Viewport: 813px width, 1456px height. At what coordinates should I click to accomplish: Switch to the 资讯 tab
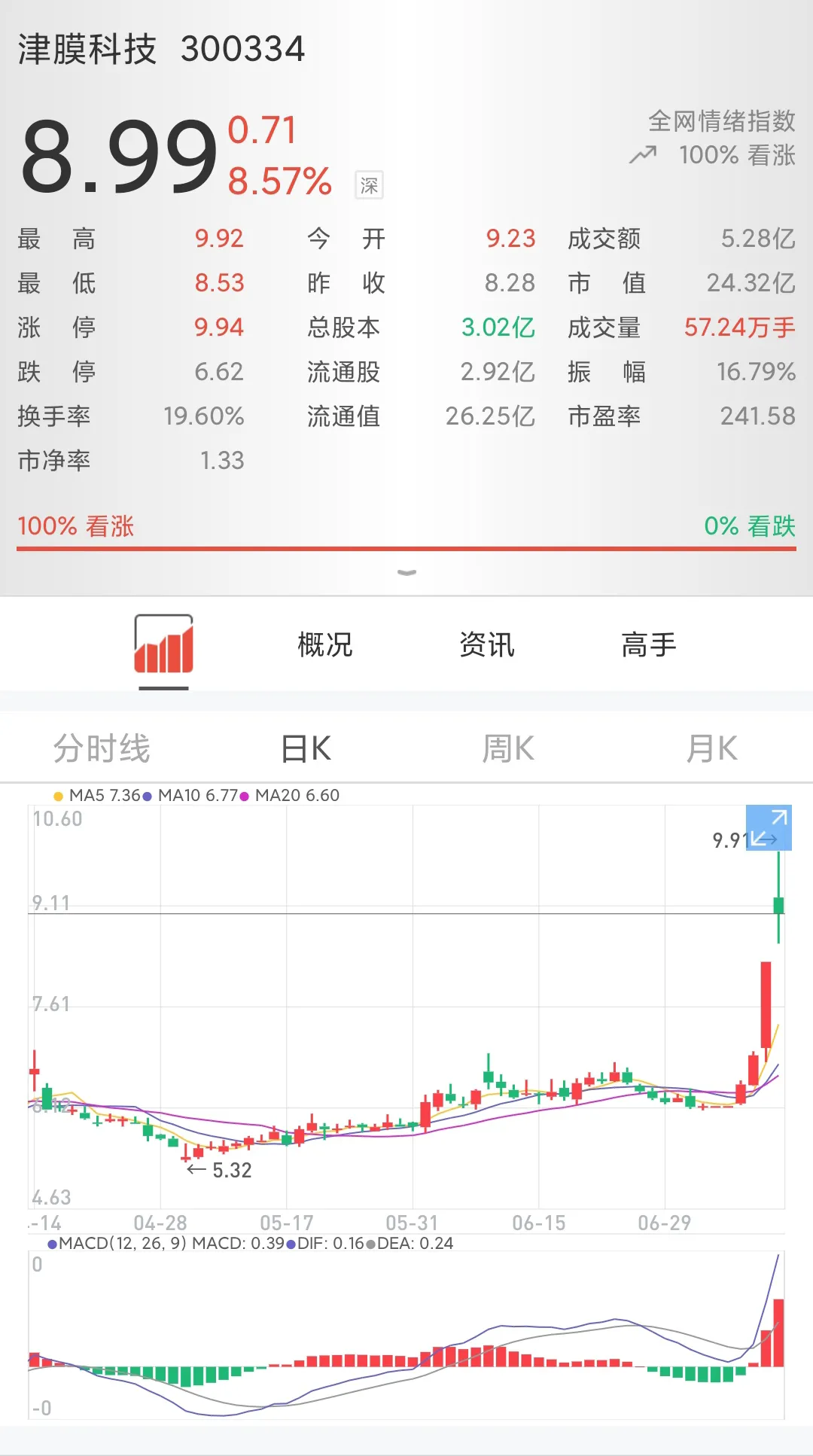(x=487, y=645)
